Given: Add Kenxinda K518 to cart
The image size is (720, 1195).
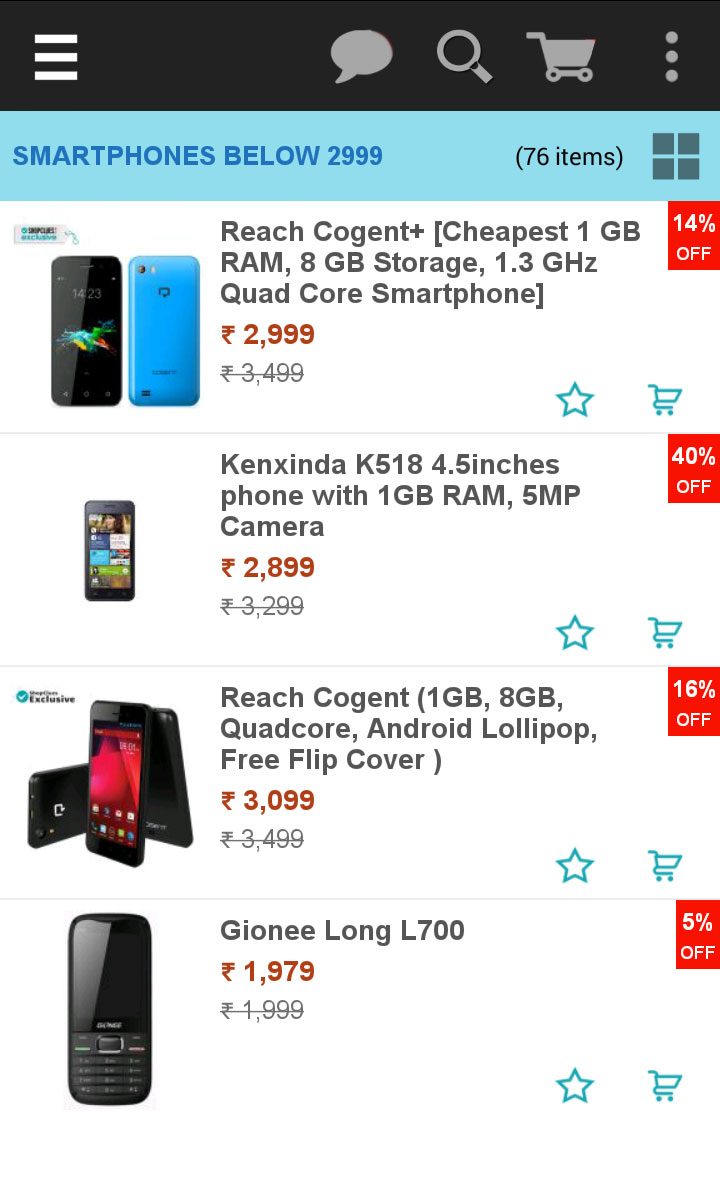Looking at the screenshot, I should [x=664, y=633].
